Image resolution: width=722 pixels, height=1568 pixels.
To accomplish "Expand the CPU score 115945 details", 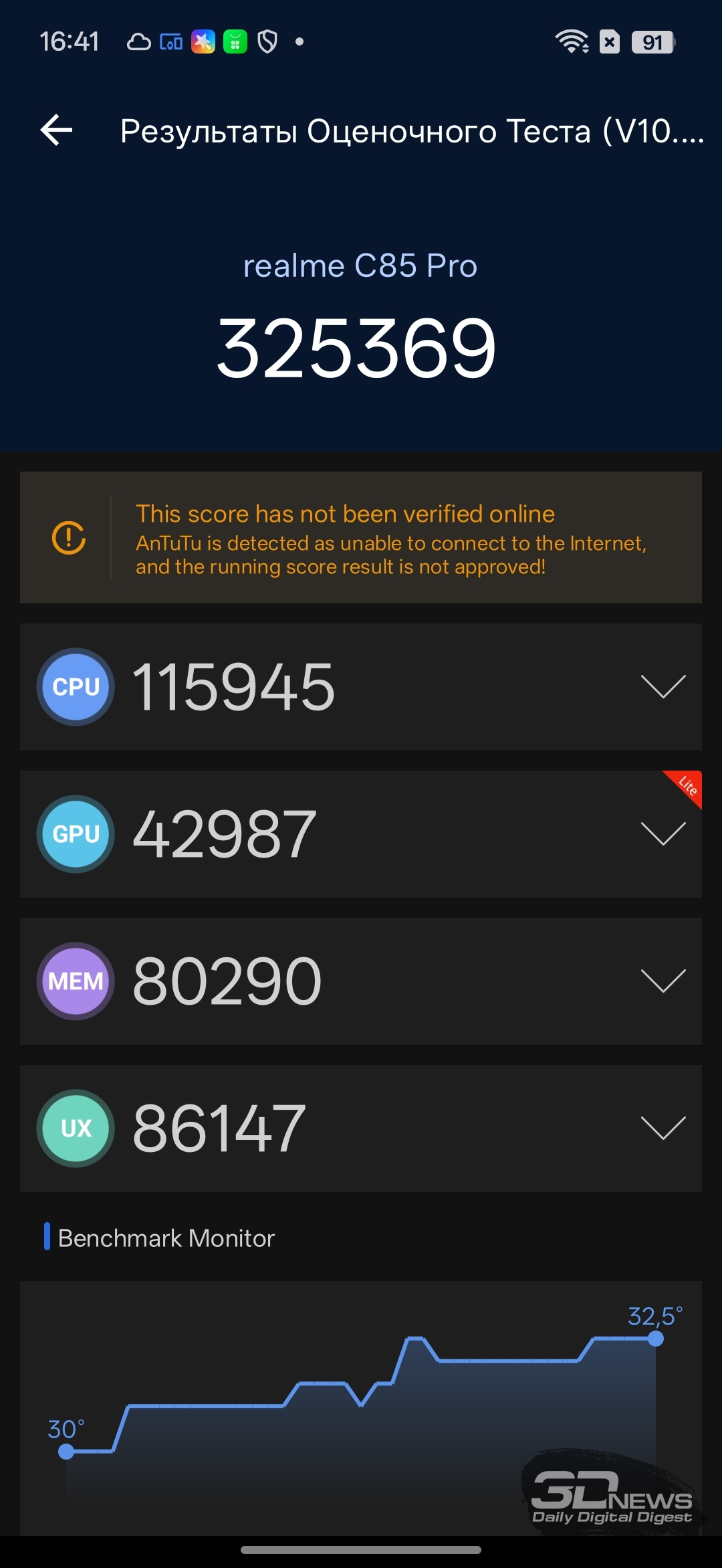I will pyautogui.click(x=663, y=686).
